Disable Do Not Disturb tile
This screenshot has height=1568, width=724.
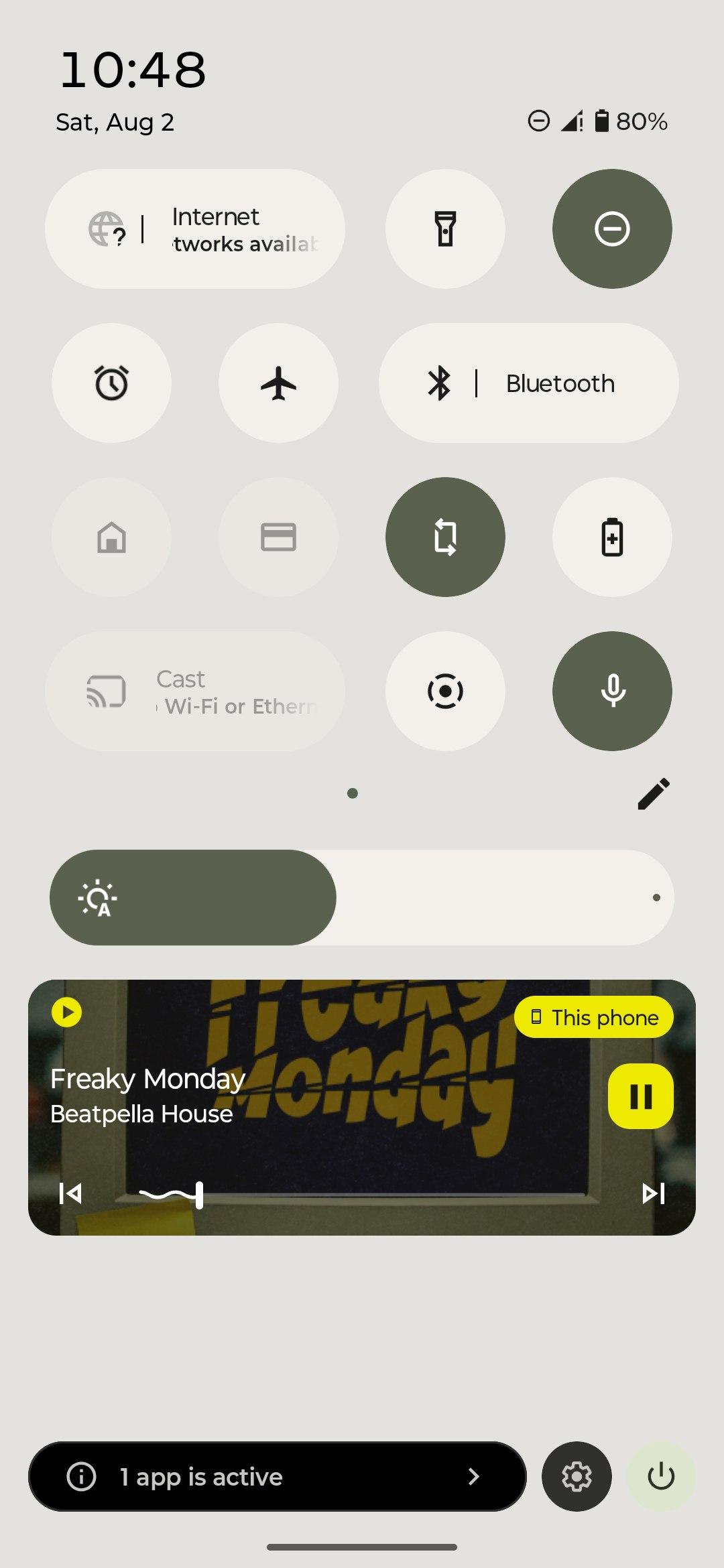click(x=612, y=229)
